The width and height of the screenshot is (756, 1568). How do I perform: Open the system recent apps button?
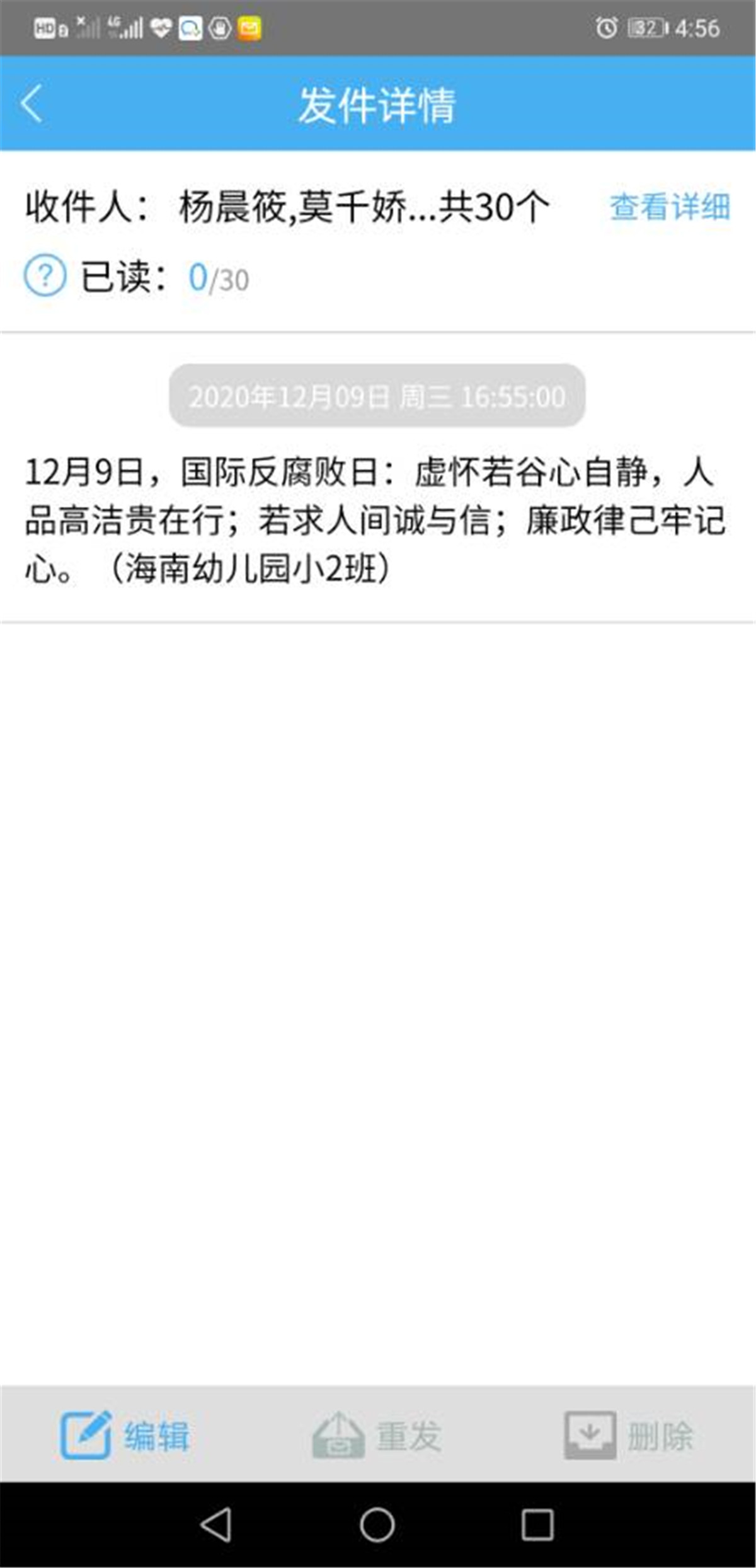coord(537,1525)
